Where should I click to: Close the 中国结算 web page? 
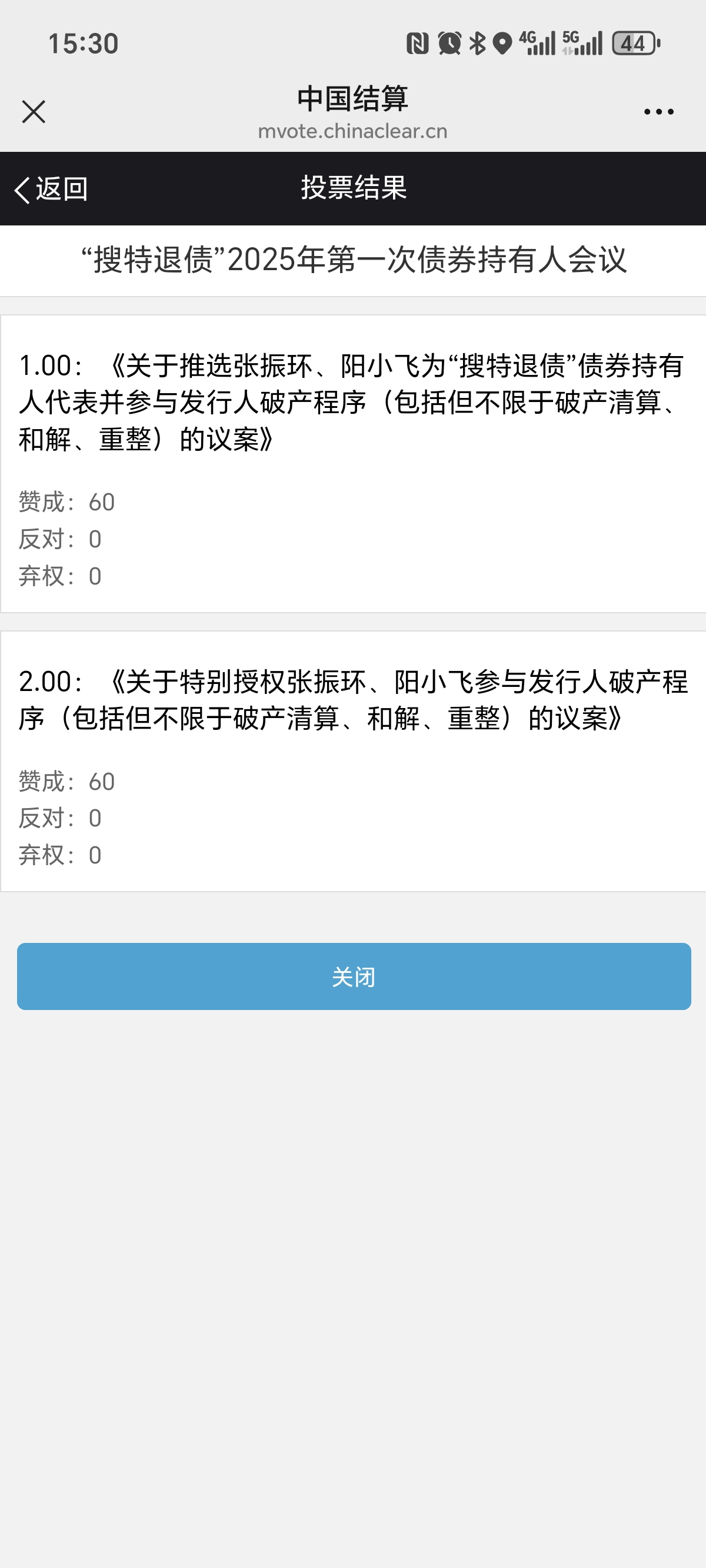(34, 112)
